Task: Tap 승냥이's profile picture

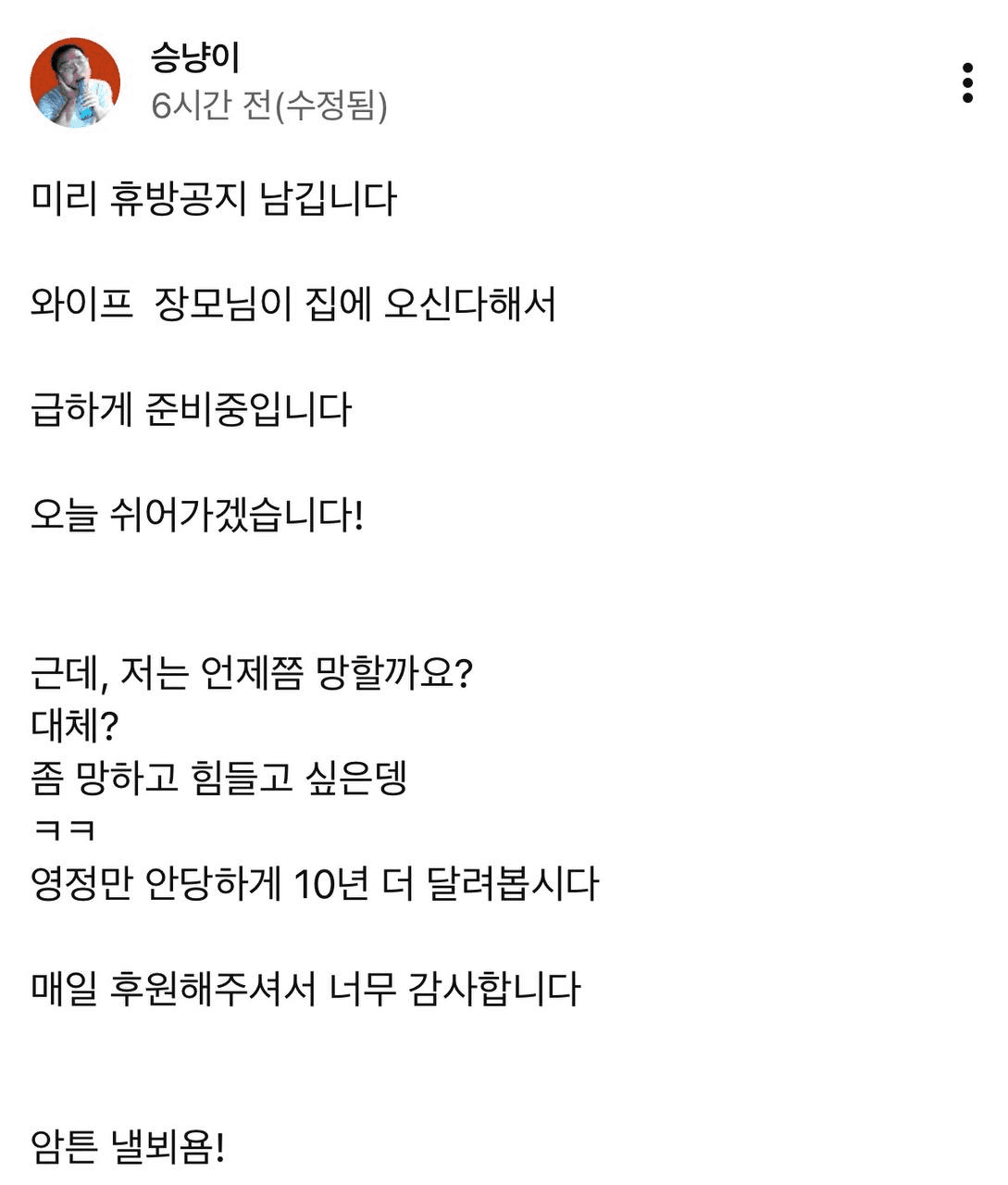Action: click(x=75, y=82)
